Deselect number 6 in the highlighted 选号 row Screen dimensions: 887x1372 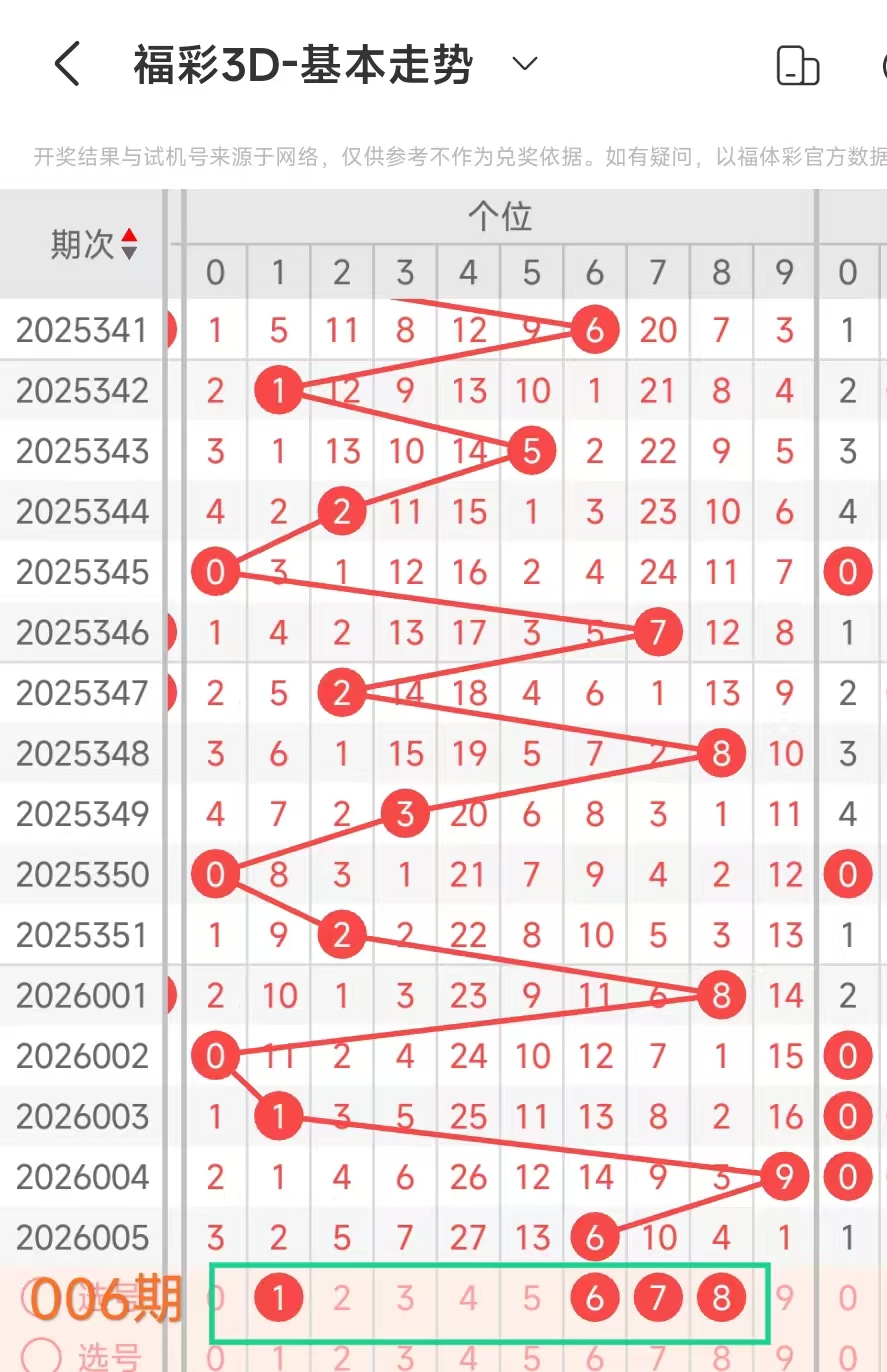point(595,1298)
